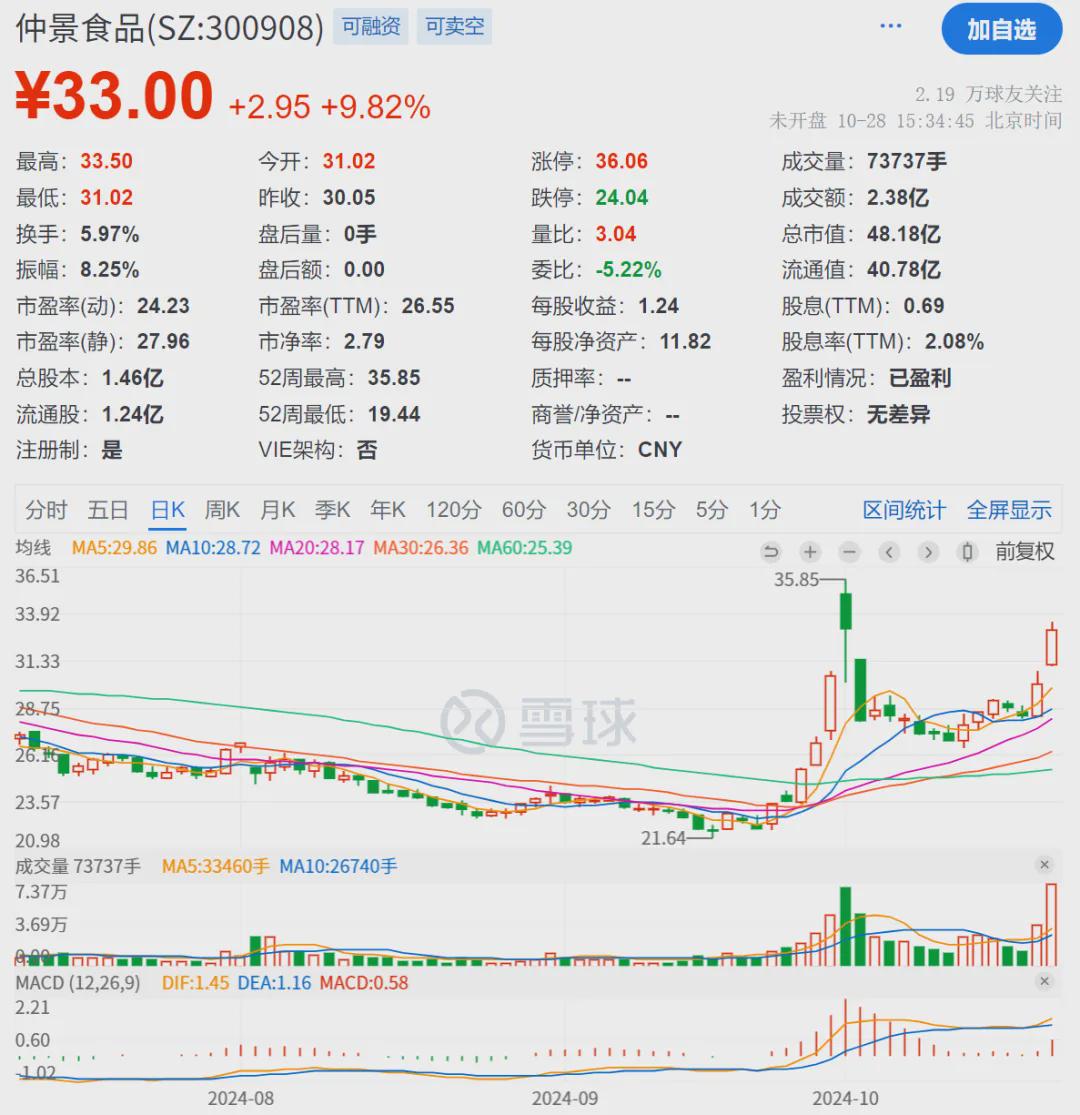1080x1115 pixels.
Task: Tap the 加自选 button
Action: click(x=1001, y=29)
